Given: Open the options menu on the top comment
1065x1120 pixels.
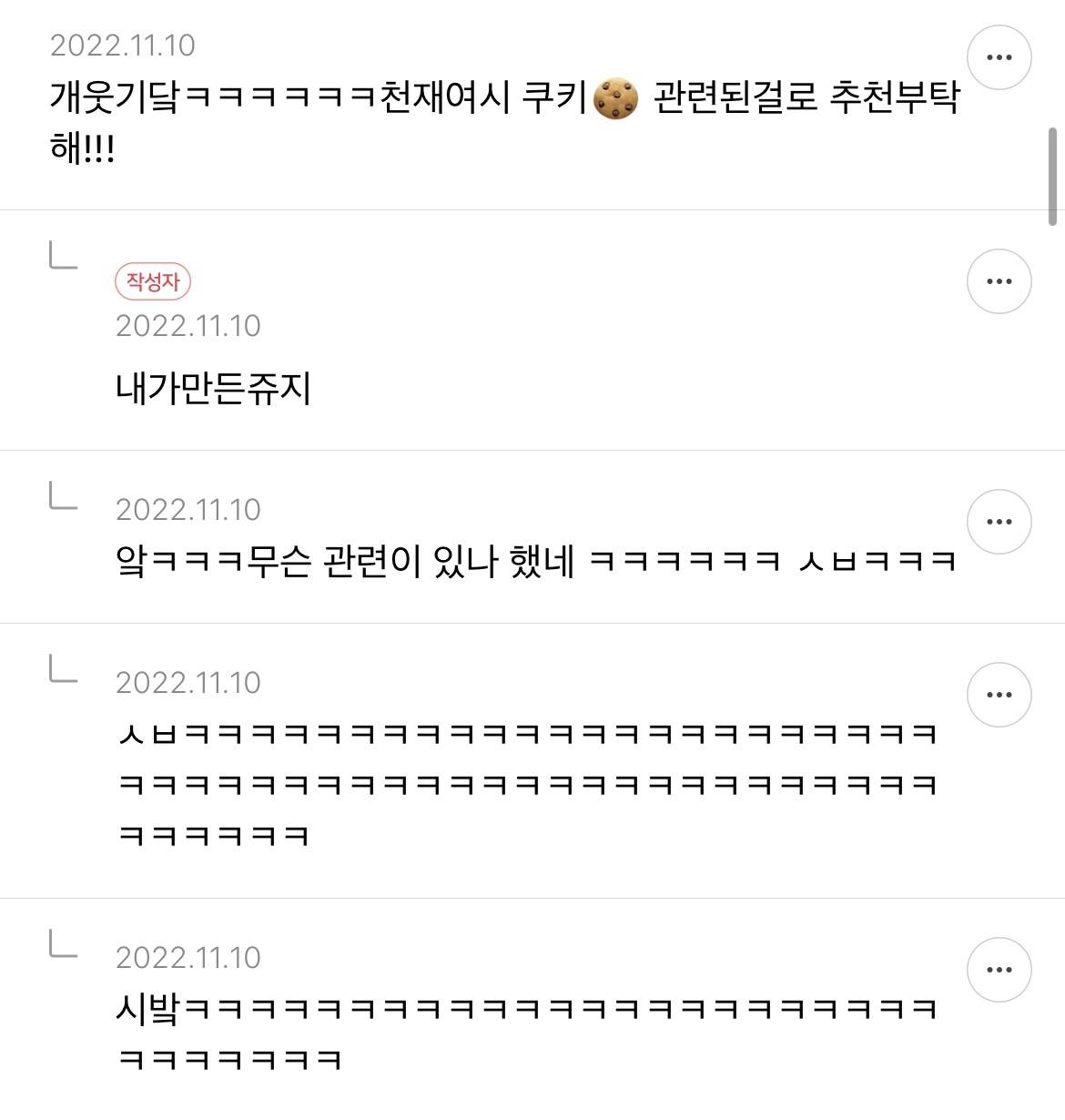Looking at the screenshot, I should [999, 56].
